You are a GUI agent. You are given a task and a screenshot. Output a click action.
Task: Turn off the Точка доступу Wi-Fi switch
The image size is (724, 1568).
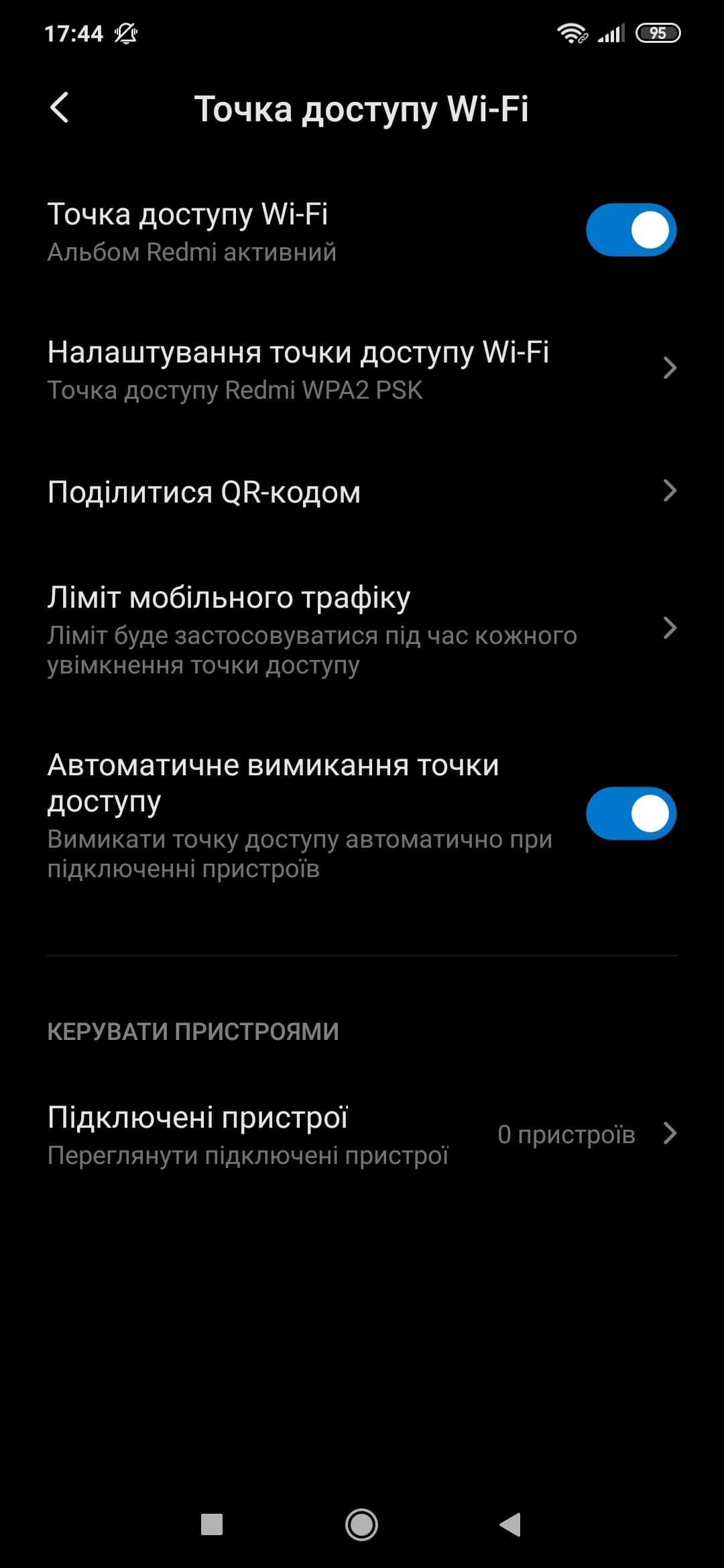click(631, 230)
